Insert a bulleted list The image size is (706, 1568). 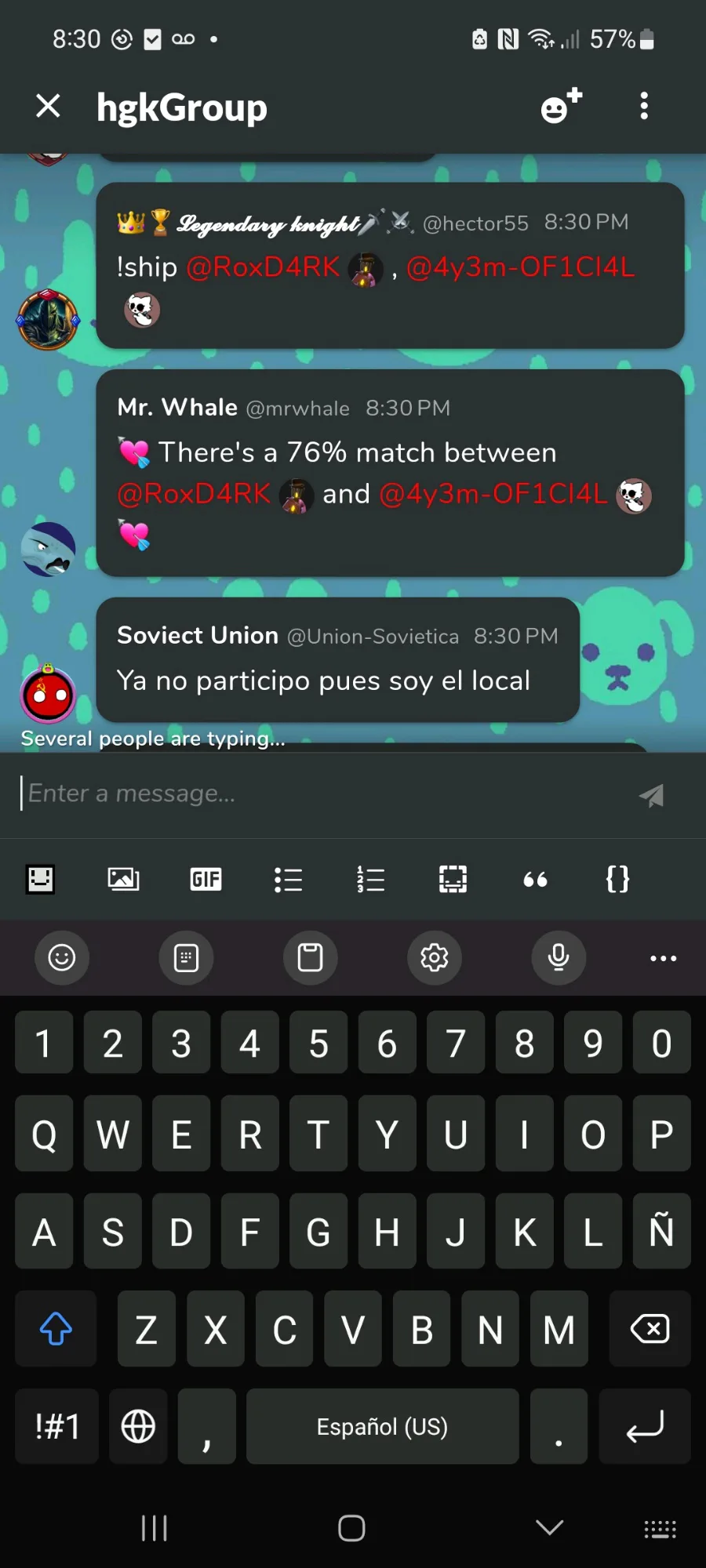288,879
